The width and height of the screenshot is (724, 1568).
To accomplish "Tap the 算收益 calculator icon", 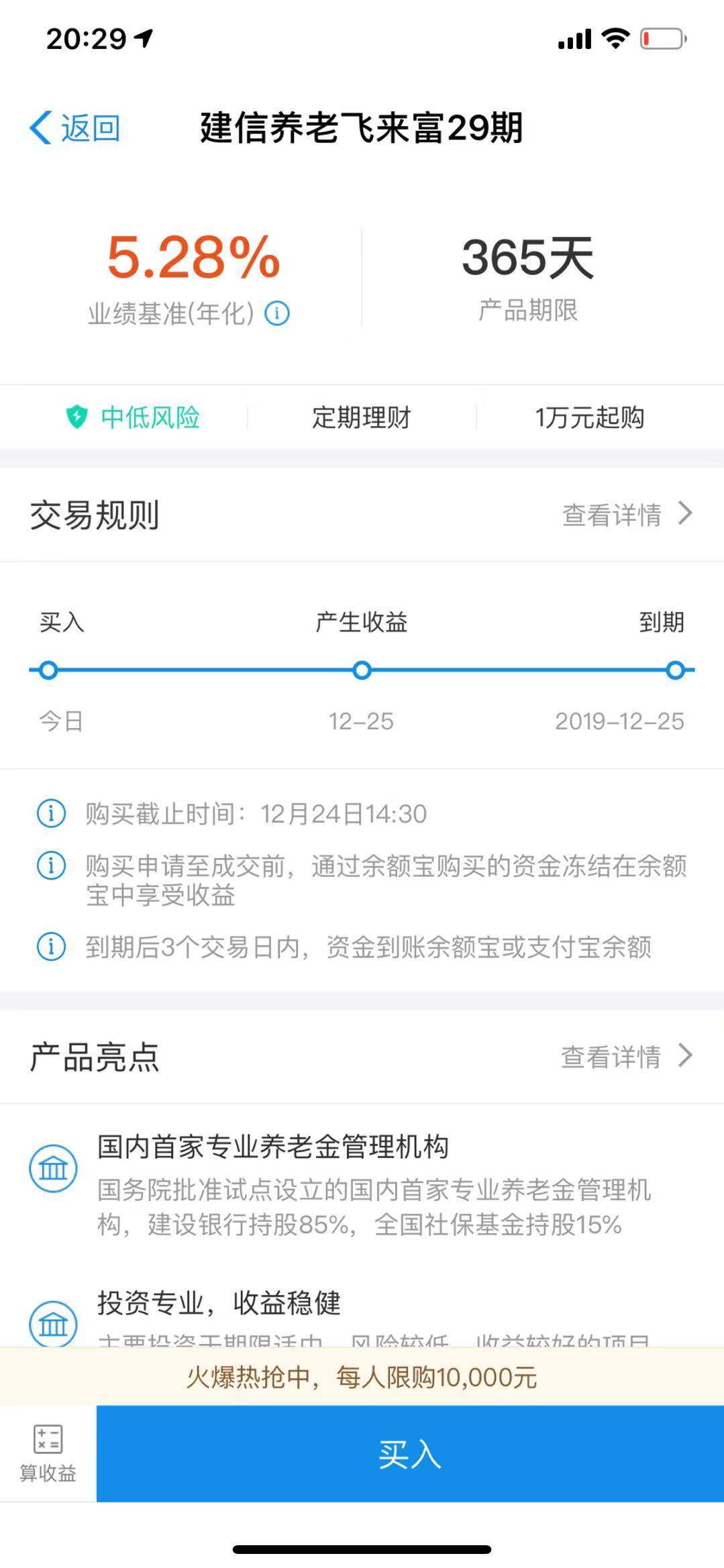I will click(47, 1451).
